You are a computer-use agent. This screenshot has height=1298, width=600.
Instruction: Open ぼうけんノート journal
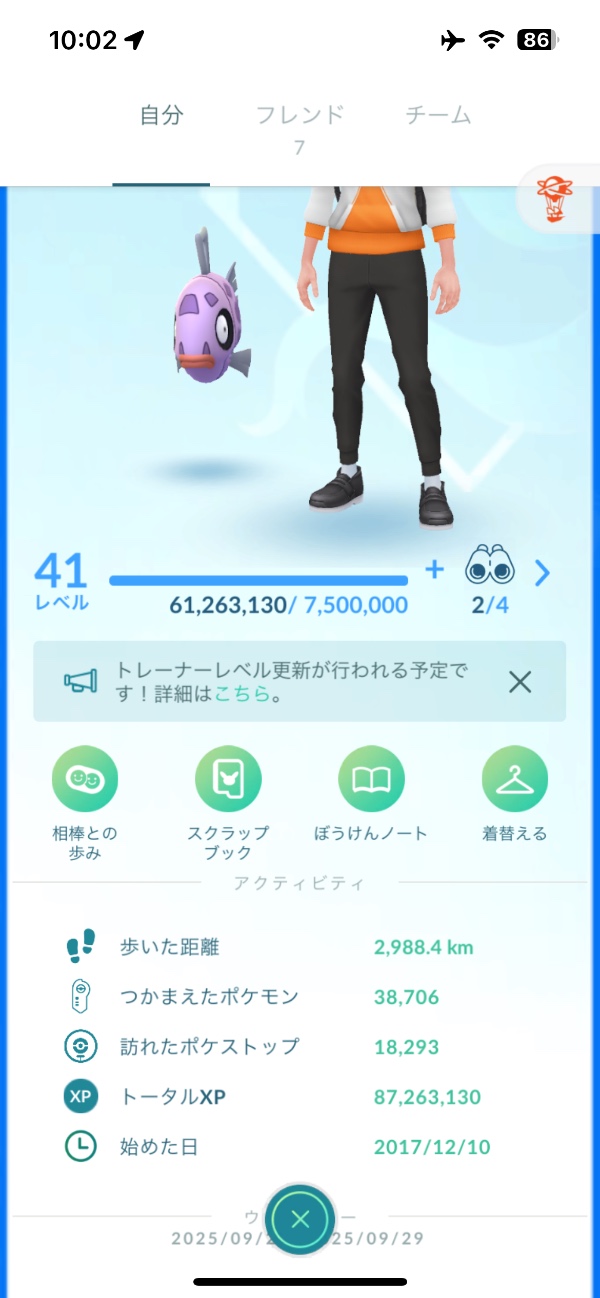[372, 780]
